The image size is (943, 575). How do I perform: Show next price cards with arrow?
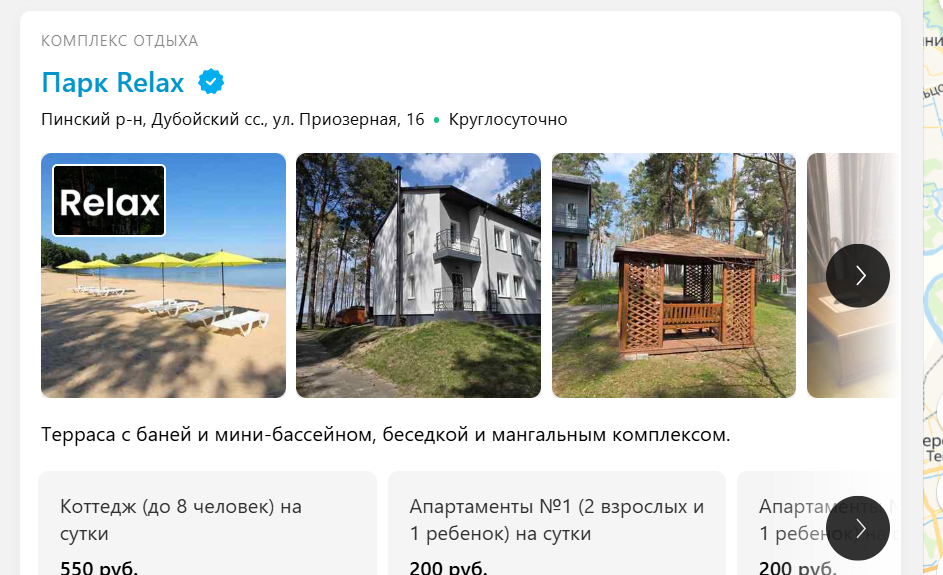pos(857,527)
